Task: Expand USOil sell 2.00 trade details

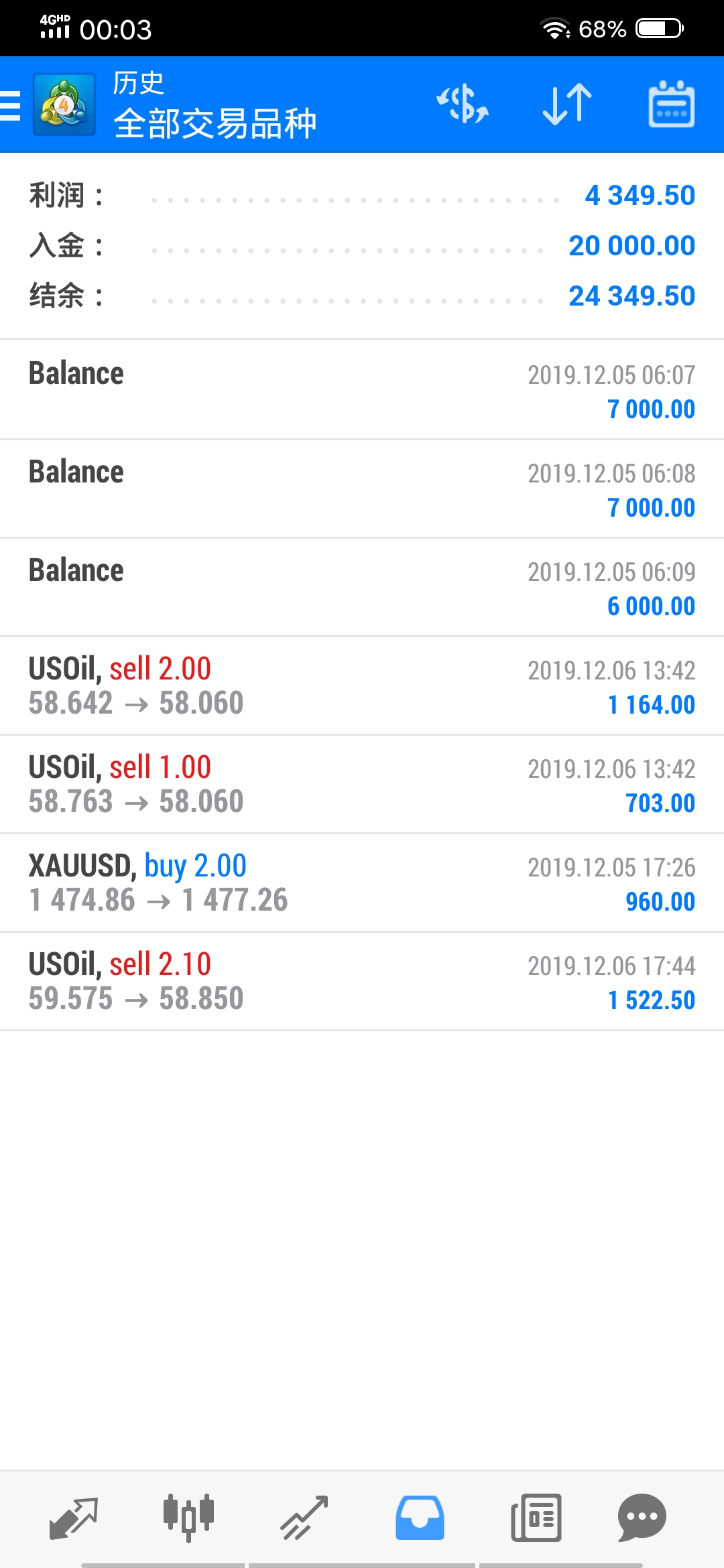Action: tap(362, 685)
